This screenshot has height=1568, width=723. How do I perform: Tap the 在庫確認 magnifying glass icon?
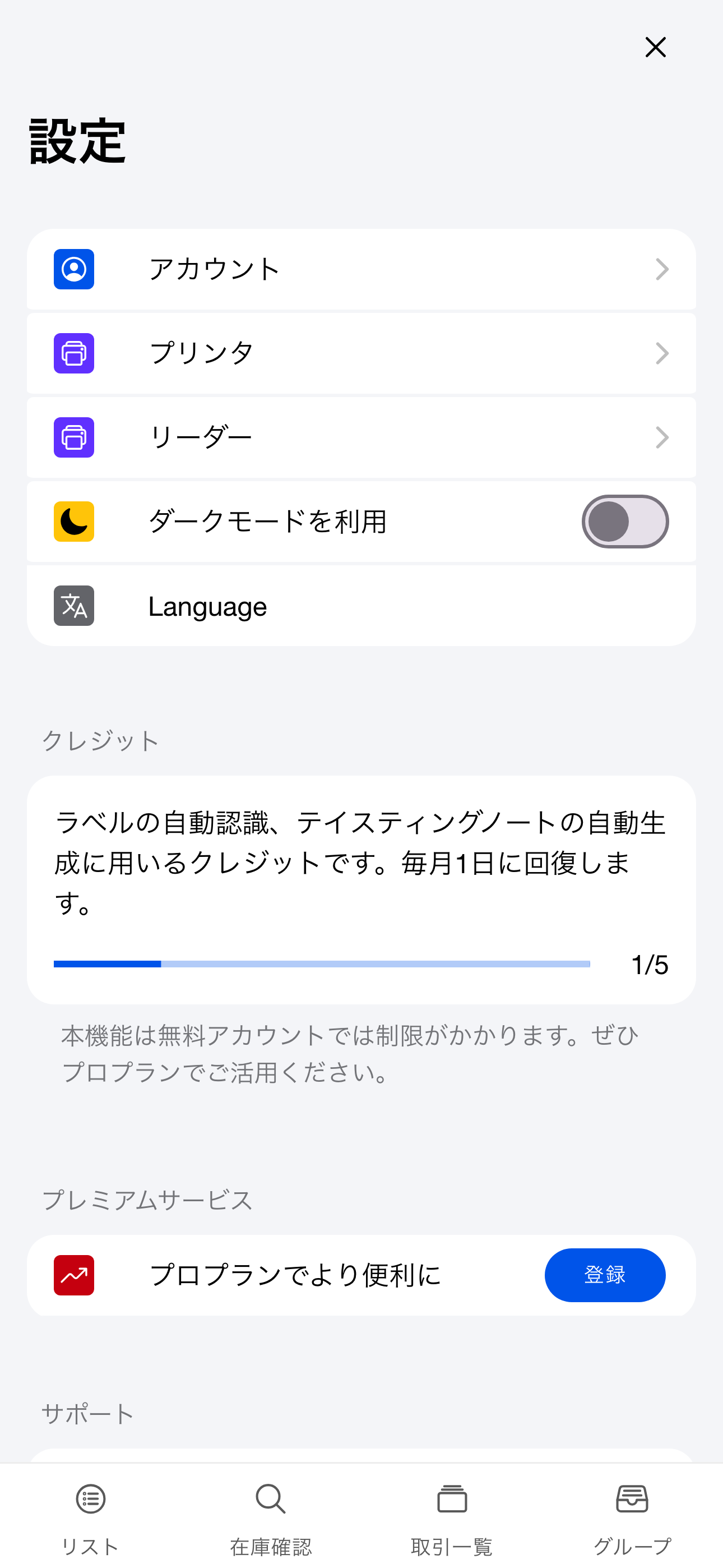270,1498
